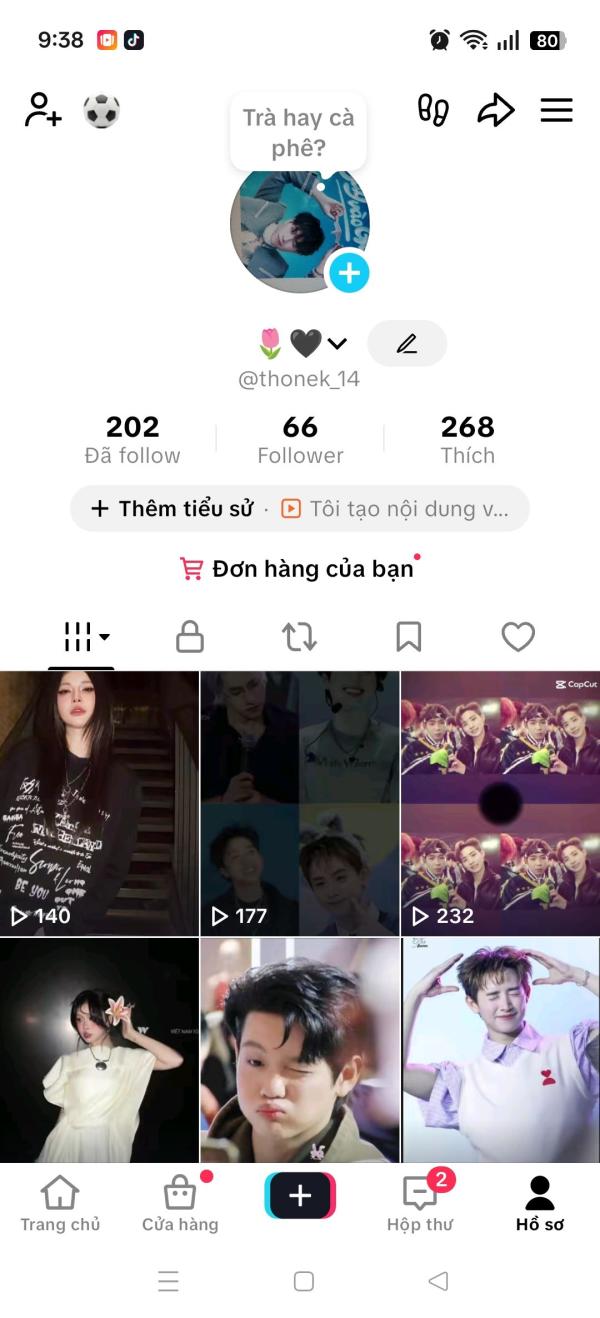
Task: Edit profile with pencil button
Action: [407, 344]
